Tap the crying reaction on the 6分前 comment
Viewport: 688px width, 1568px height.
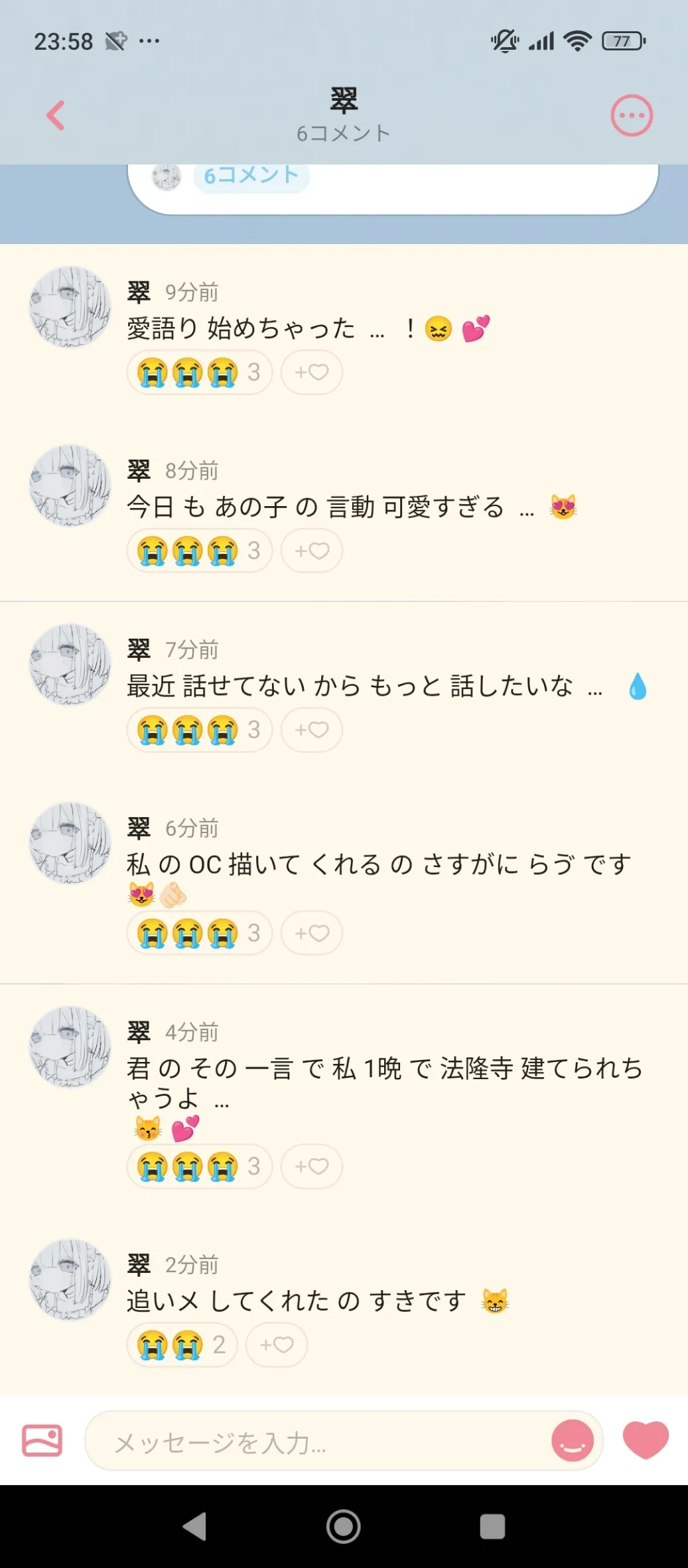(x=199, y=934)
